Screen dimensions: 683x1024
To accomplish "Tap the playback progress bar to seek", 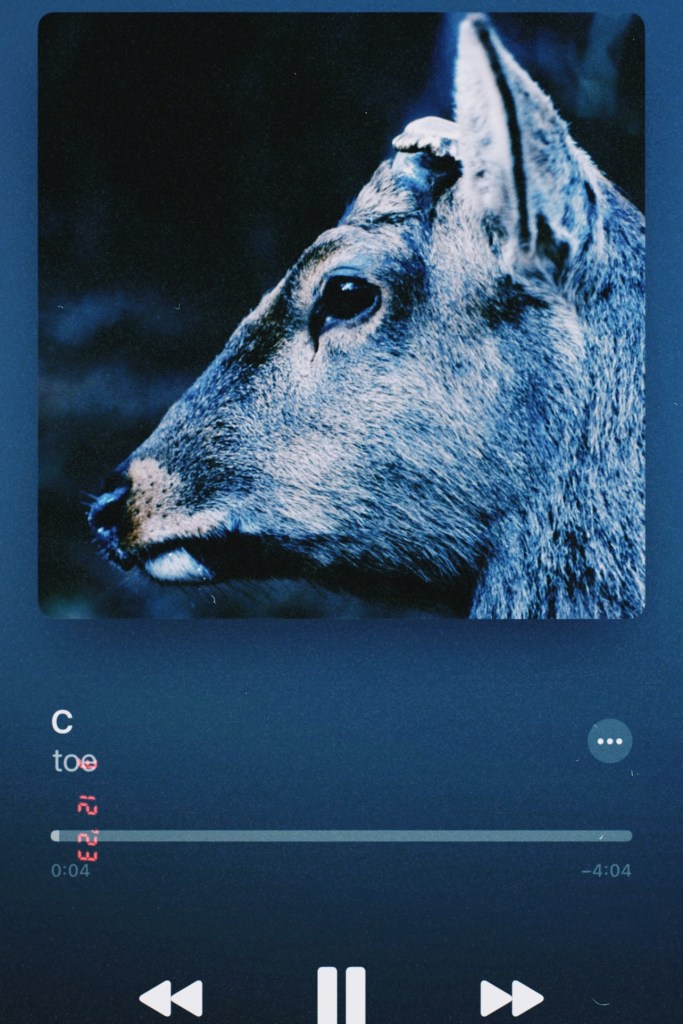I will 341,835.
